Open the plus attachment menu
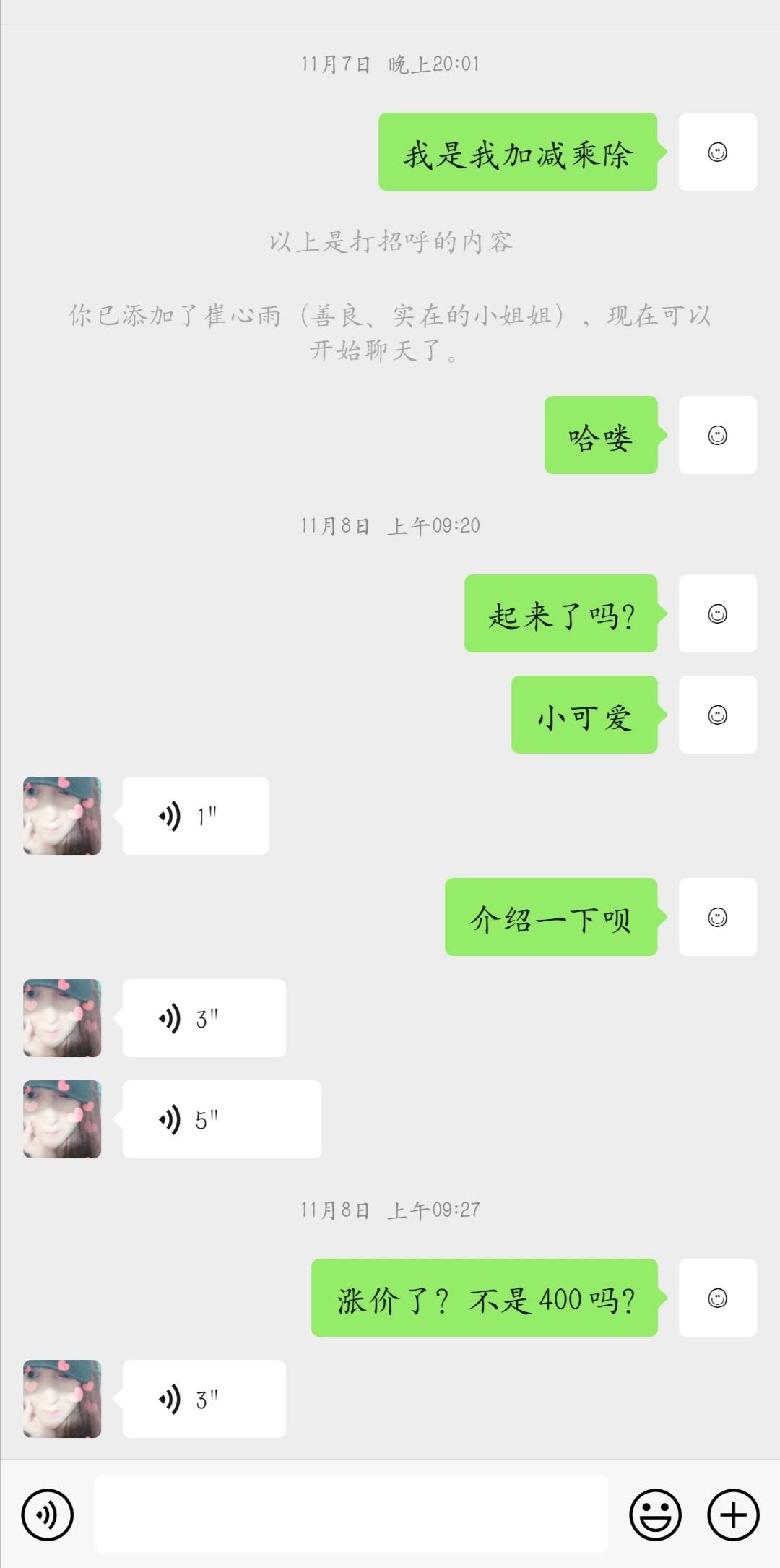Viewport: 780px width, 1568px height. [733, 1514]
